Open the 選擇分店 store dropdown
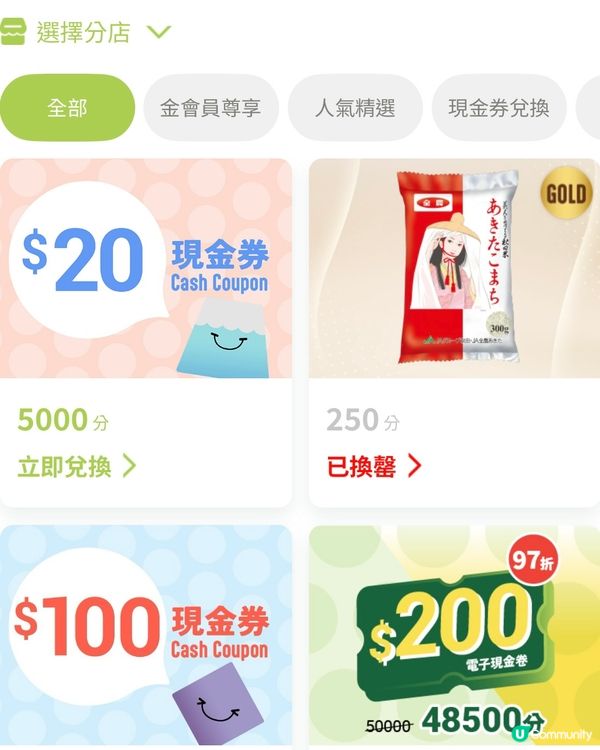The height and width of the screenshot is (750, 600). click(x=100, y=32)
